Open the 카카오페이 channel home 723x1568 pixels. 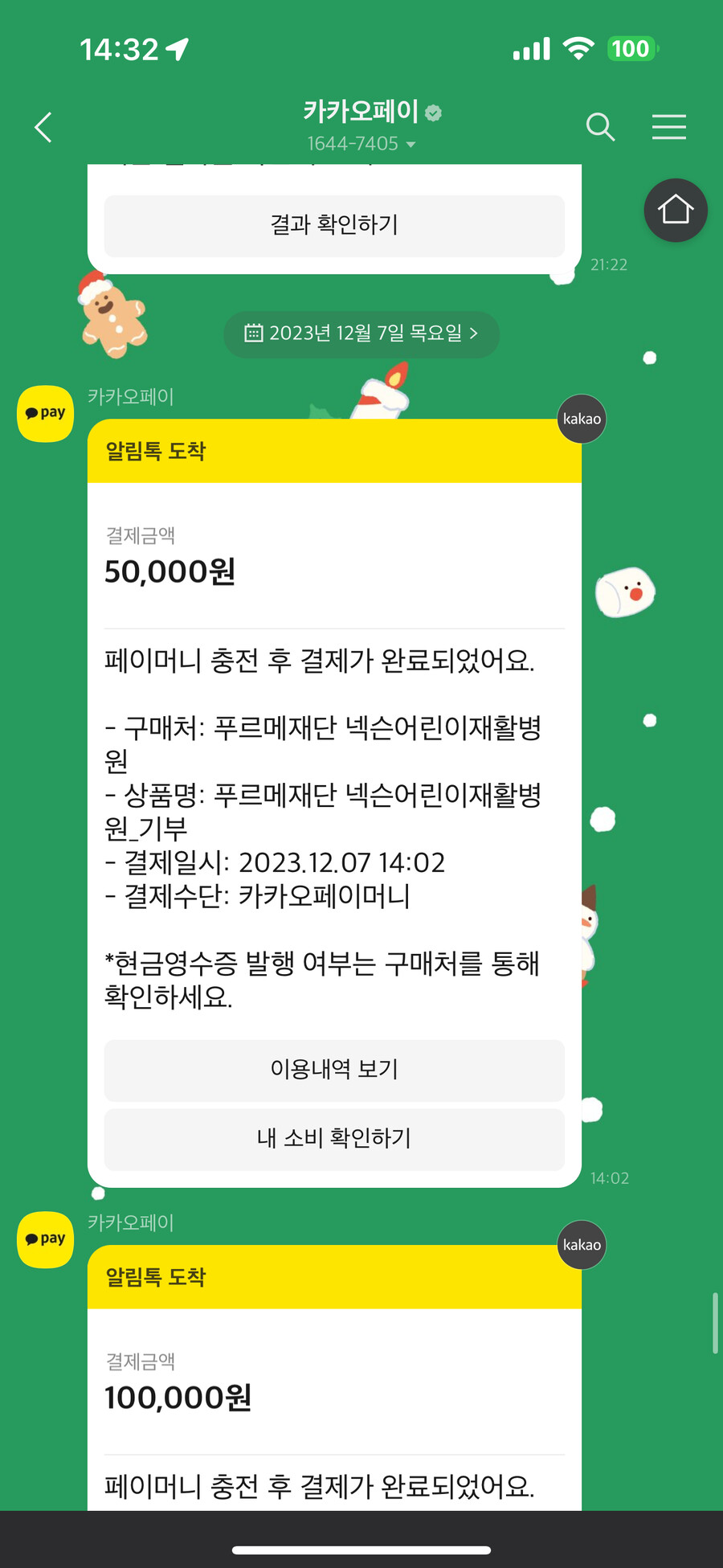pos(675,211)
